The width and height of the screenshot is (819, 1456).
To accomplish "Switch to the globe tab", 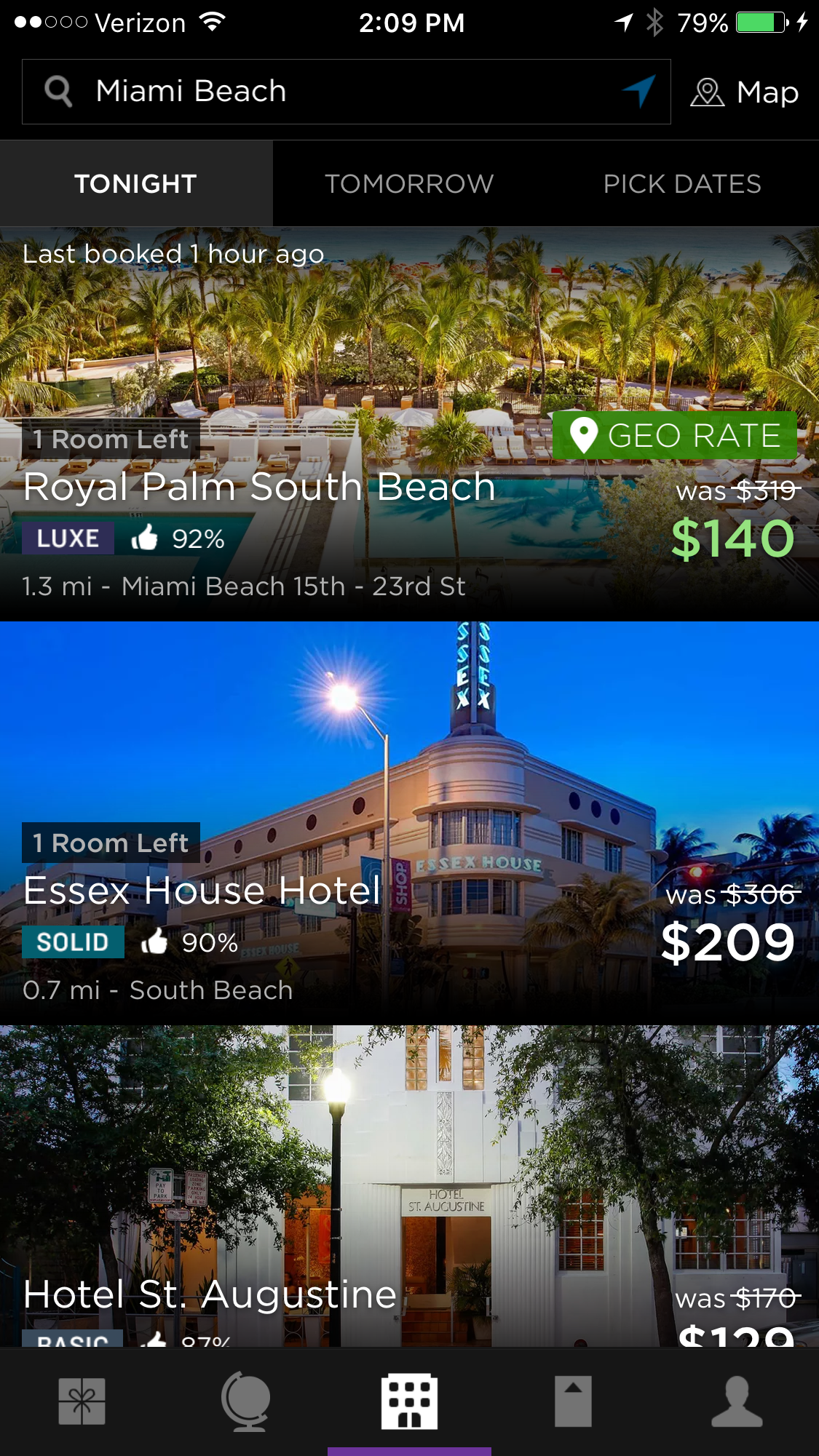I will 246,1401.
